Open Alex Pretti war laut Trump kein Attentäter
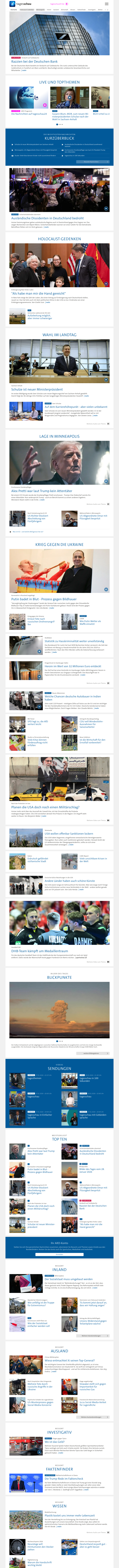This screenshot has width=119, height=1568. [x=41, y=491]
